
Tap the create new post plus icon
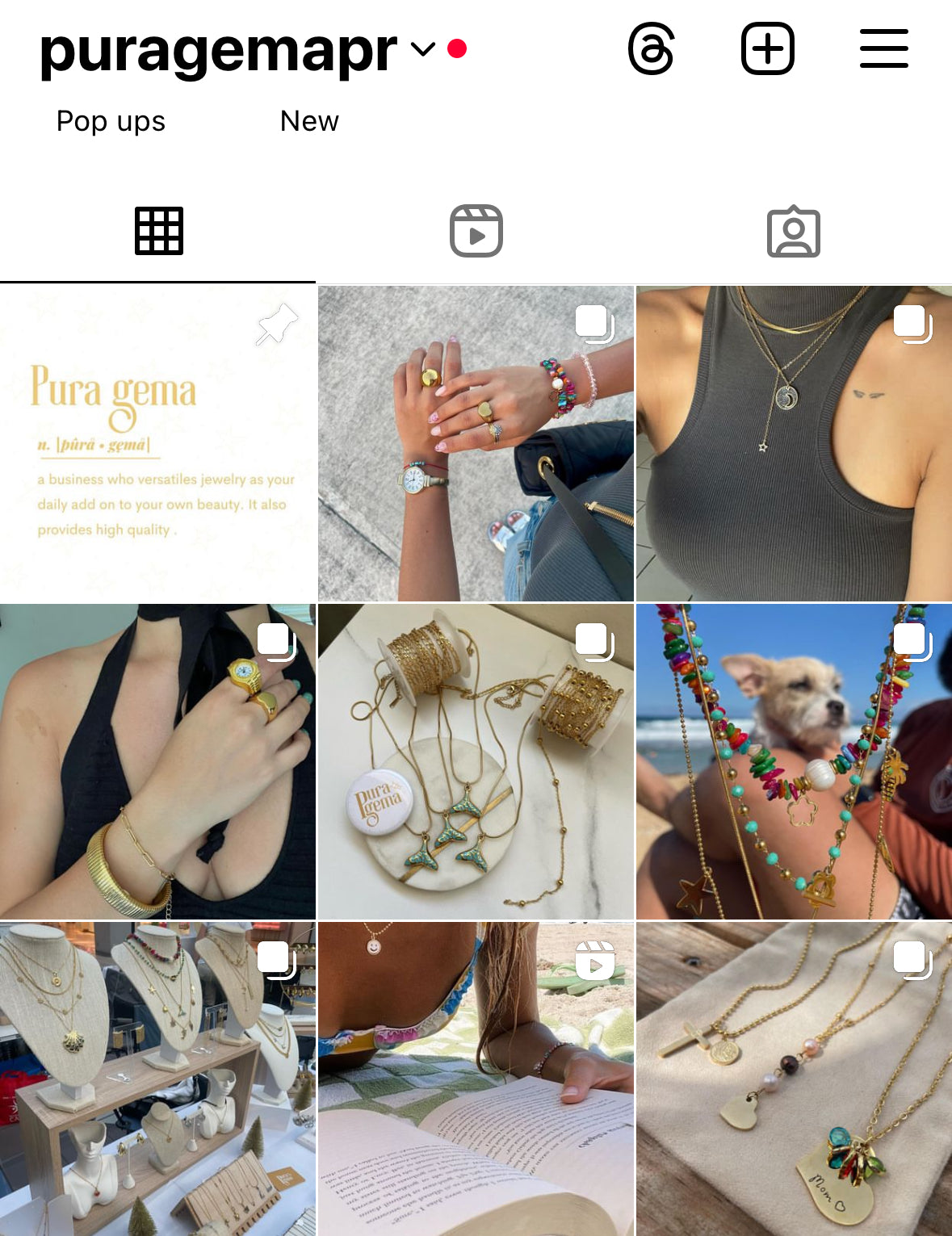click(x=767, y=49)
